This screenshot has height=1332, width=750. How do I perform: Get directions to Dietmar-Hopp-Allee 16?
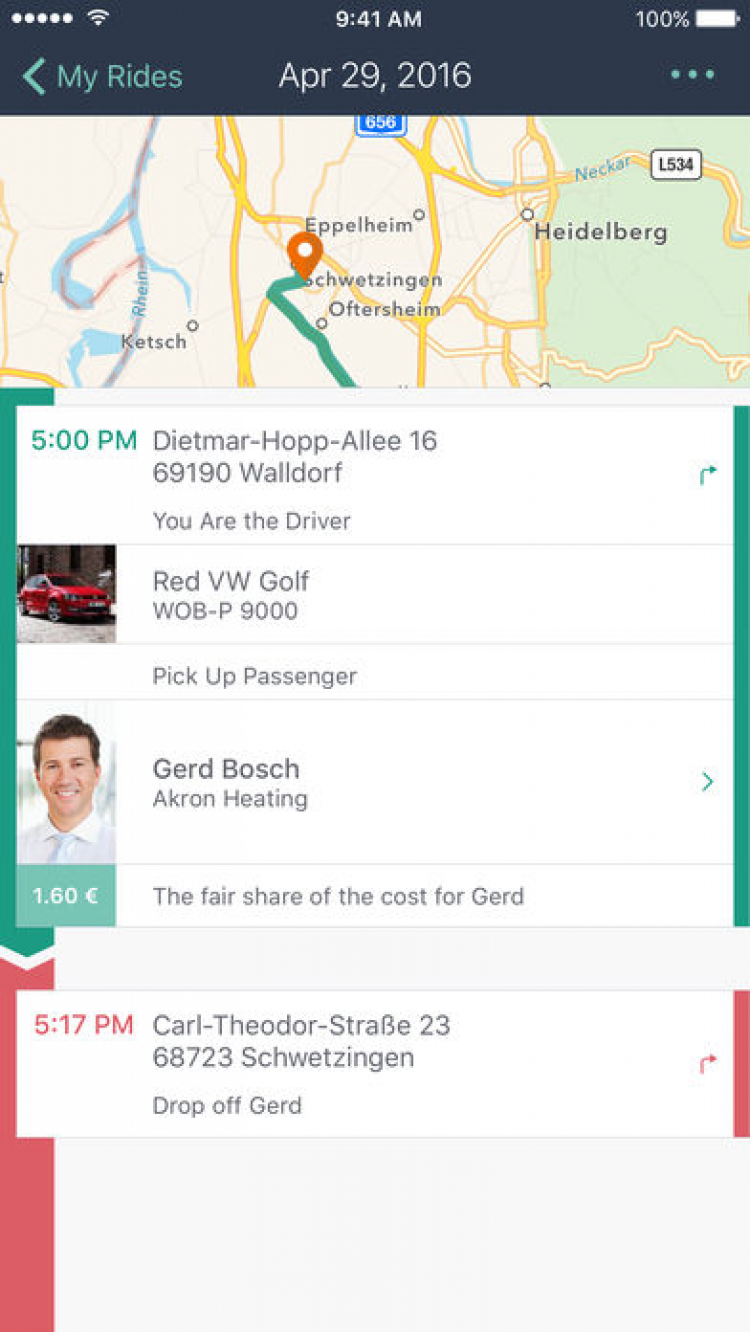708,475
